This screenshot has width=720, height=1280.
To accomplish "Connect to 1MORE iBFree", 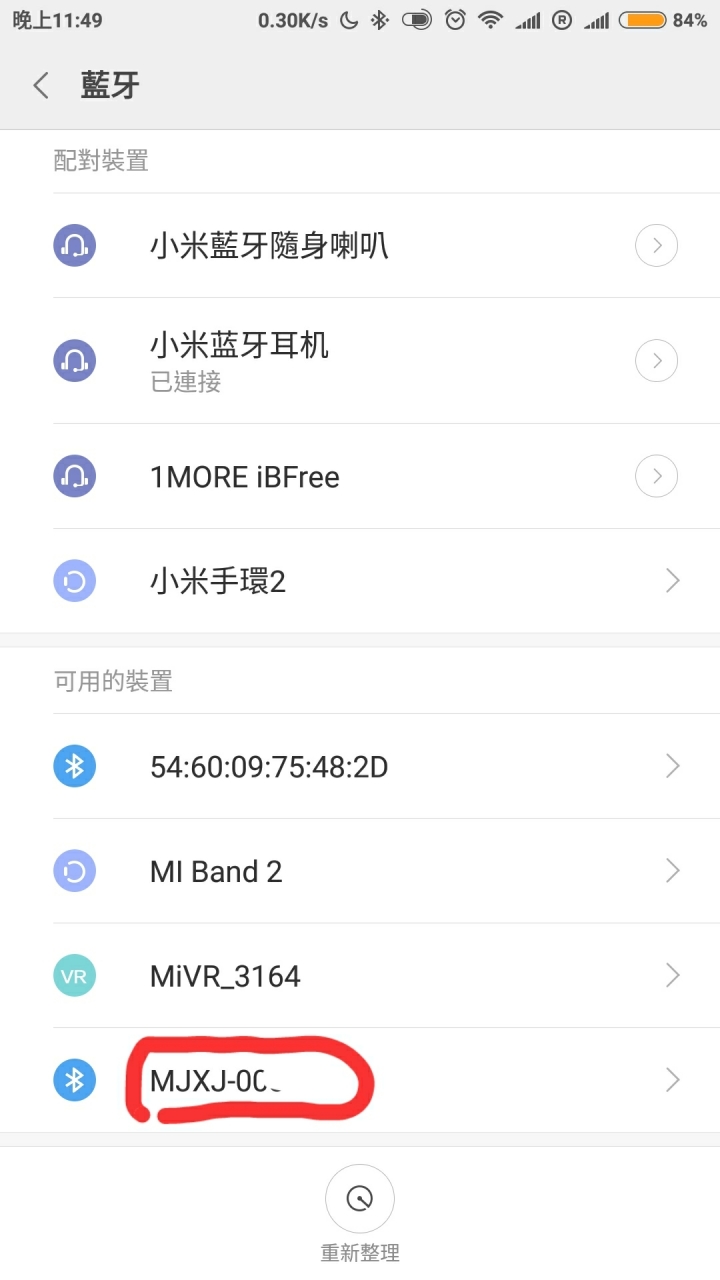I will point(360,475).
